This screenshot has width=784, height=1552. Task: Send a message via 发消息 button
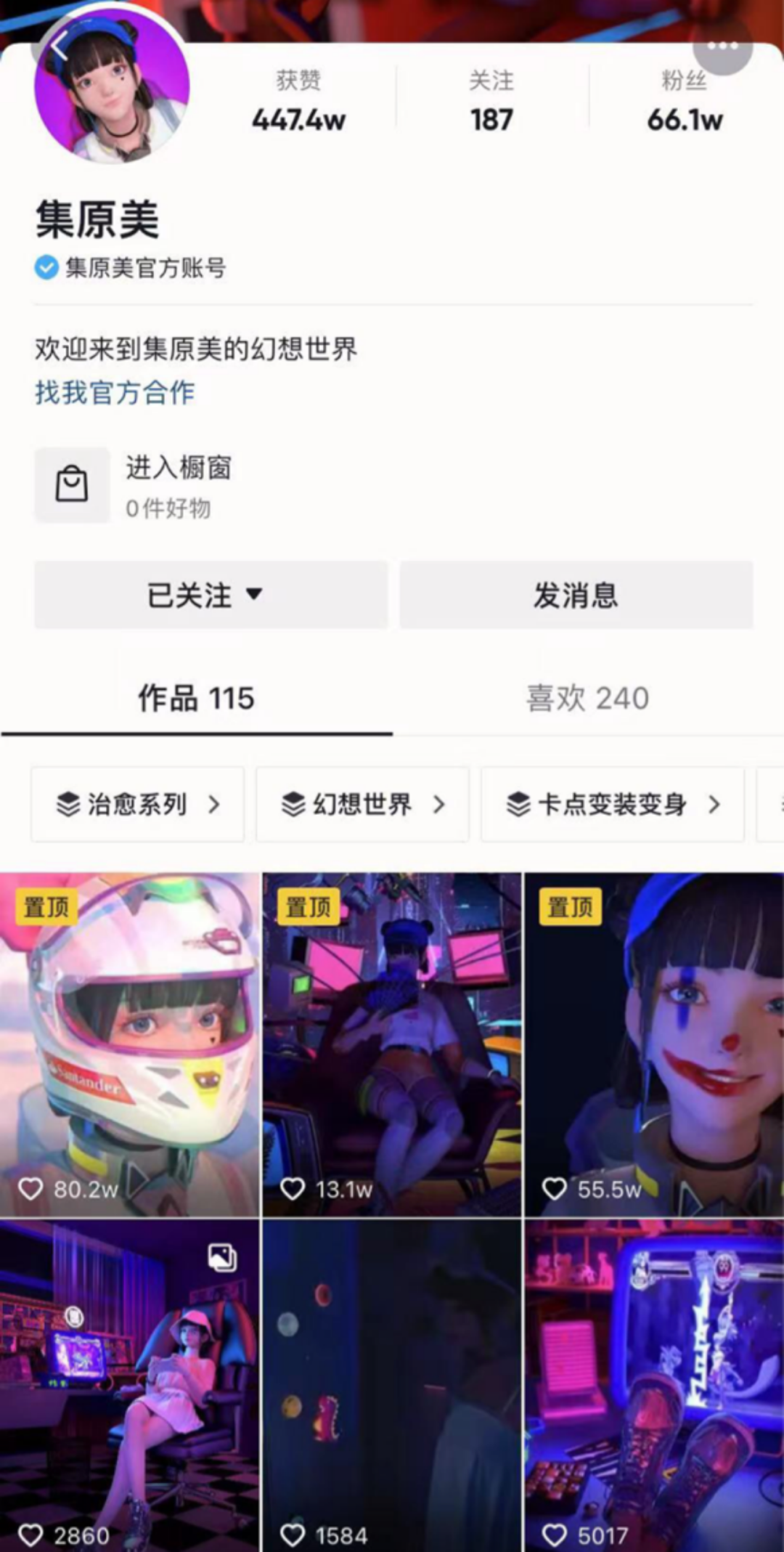click(x=576, y=595)
